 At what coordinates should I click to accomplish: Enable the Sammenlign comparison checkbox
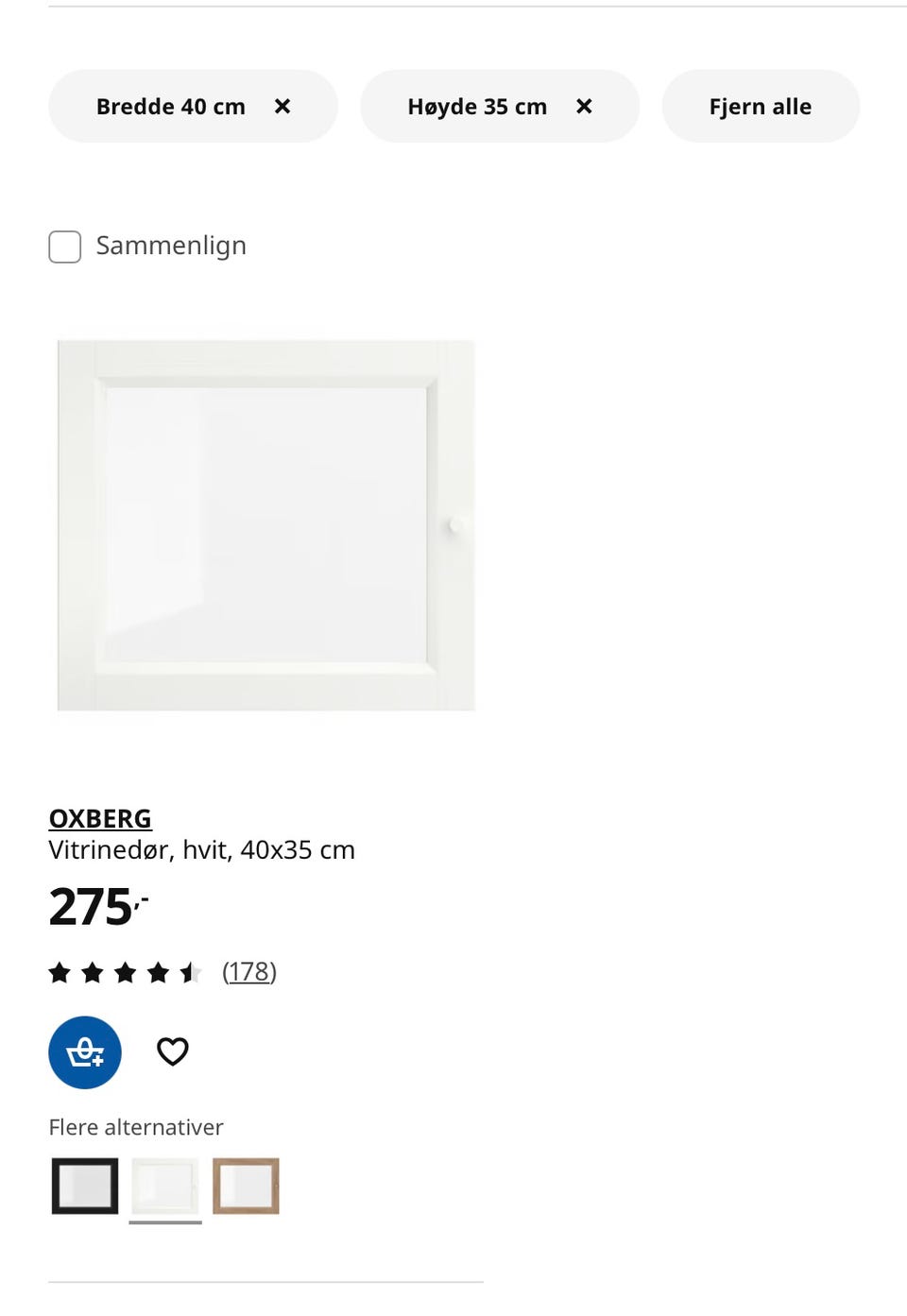coord(64,247)
